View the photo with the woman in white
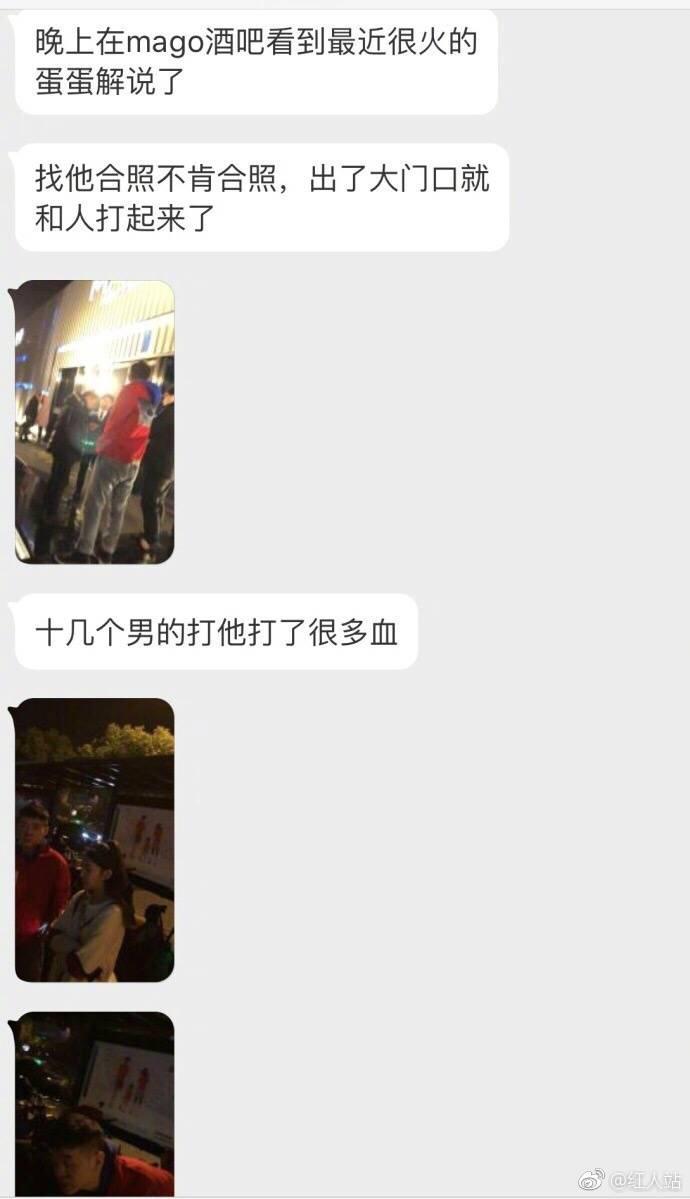The width and height of the screenshot is (690, 1199). click(x=94, y=840)
